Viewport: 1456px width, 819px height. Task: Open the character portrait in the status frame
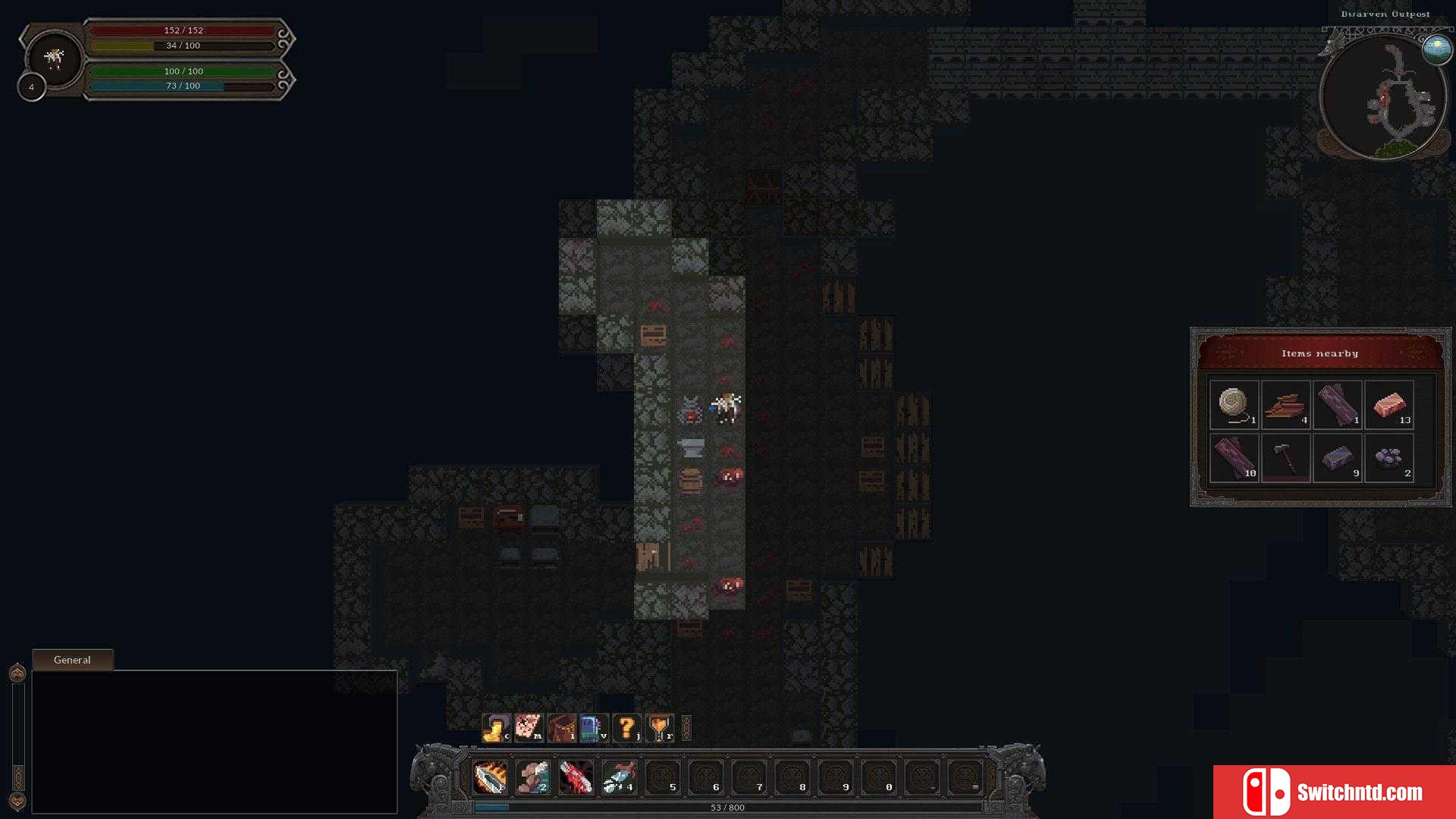click(x=54, y=58)
